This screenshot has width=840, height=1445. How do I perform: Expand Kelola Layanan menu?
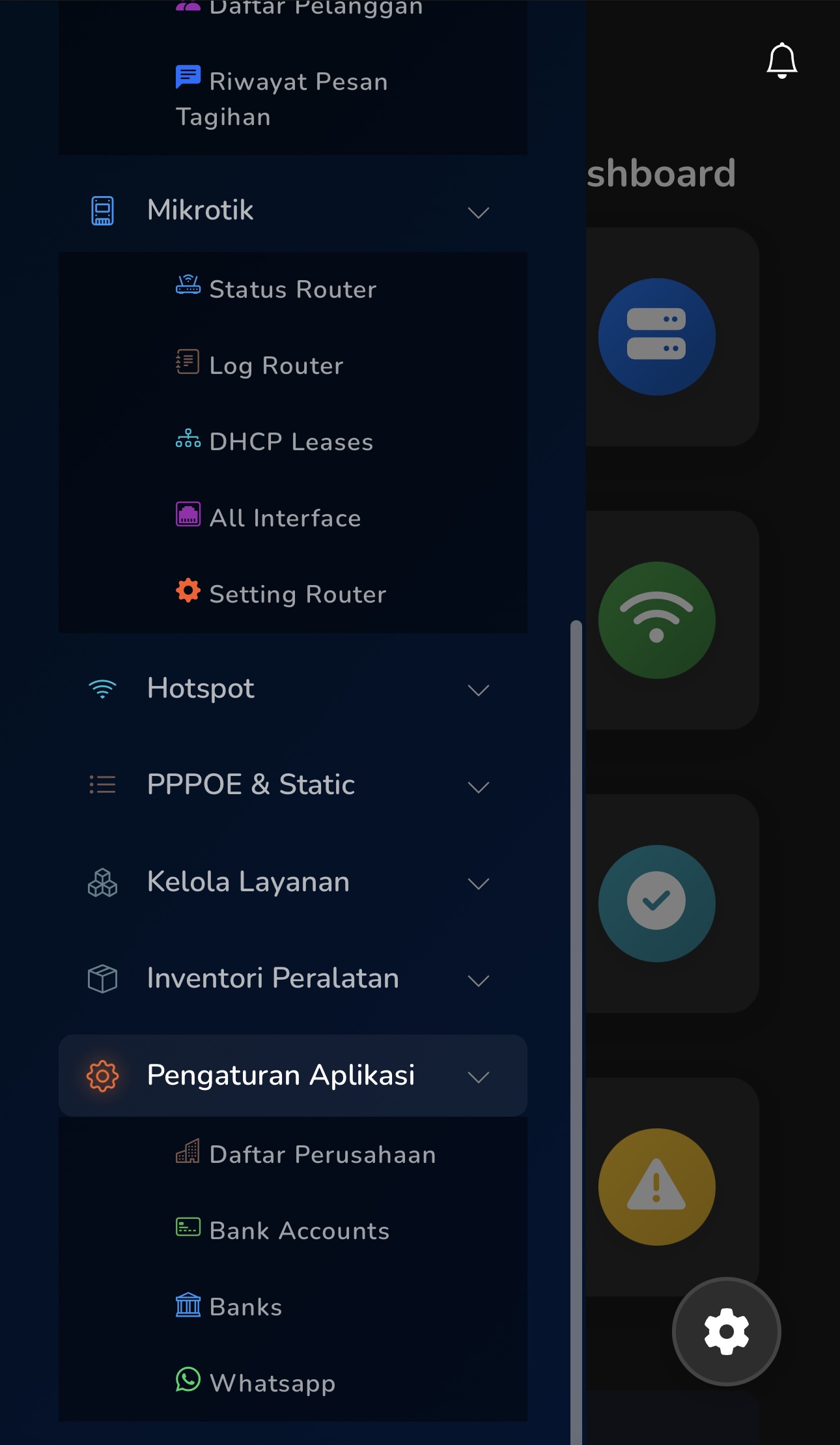(x=292, y=882)
